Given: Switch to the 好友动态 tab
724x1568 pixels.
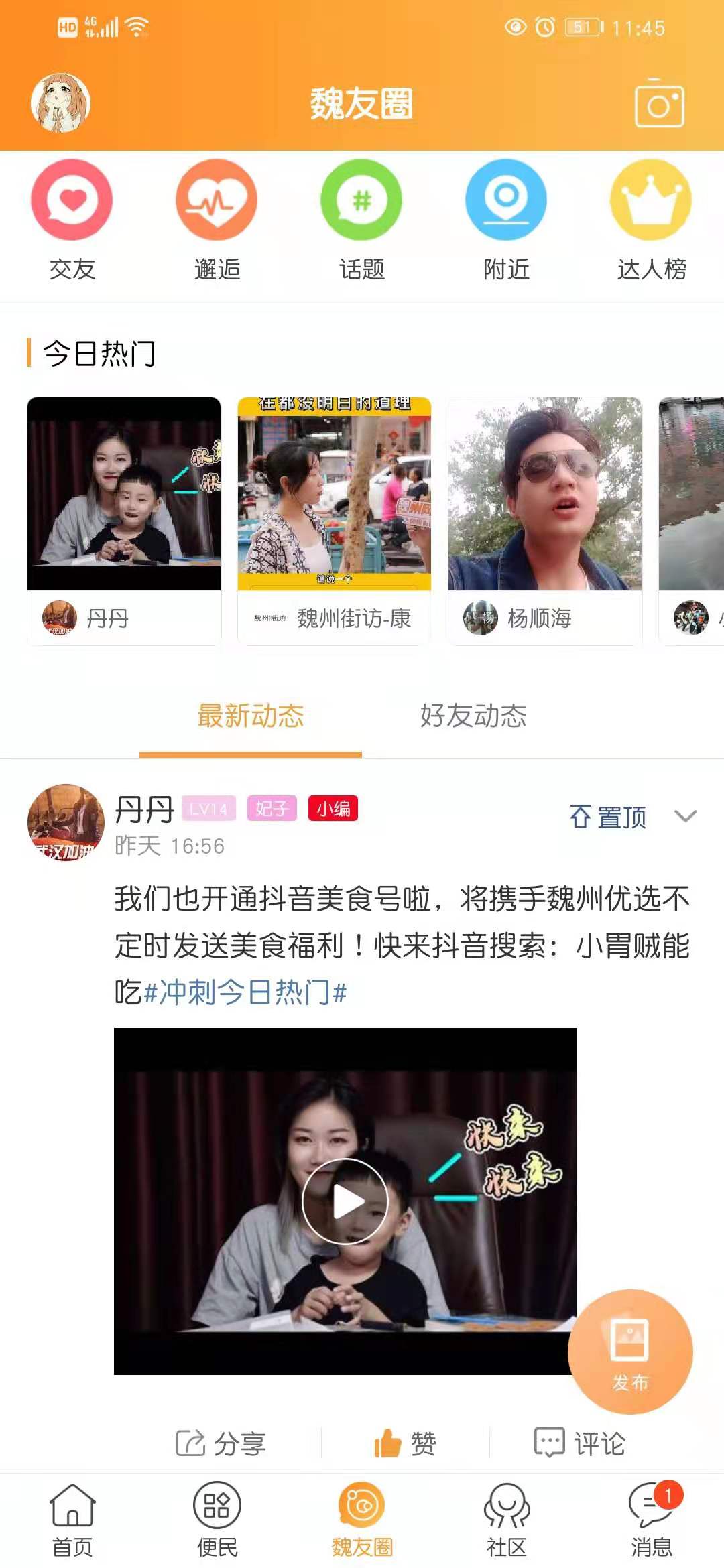Looking at the screenshot, I should point(473,716).
